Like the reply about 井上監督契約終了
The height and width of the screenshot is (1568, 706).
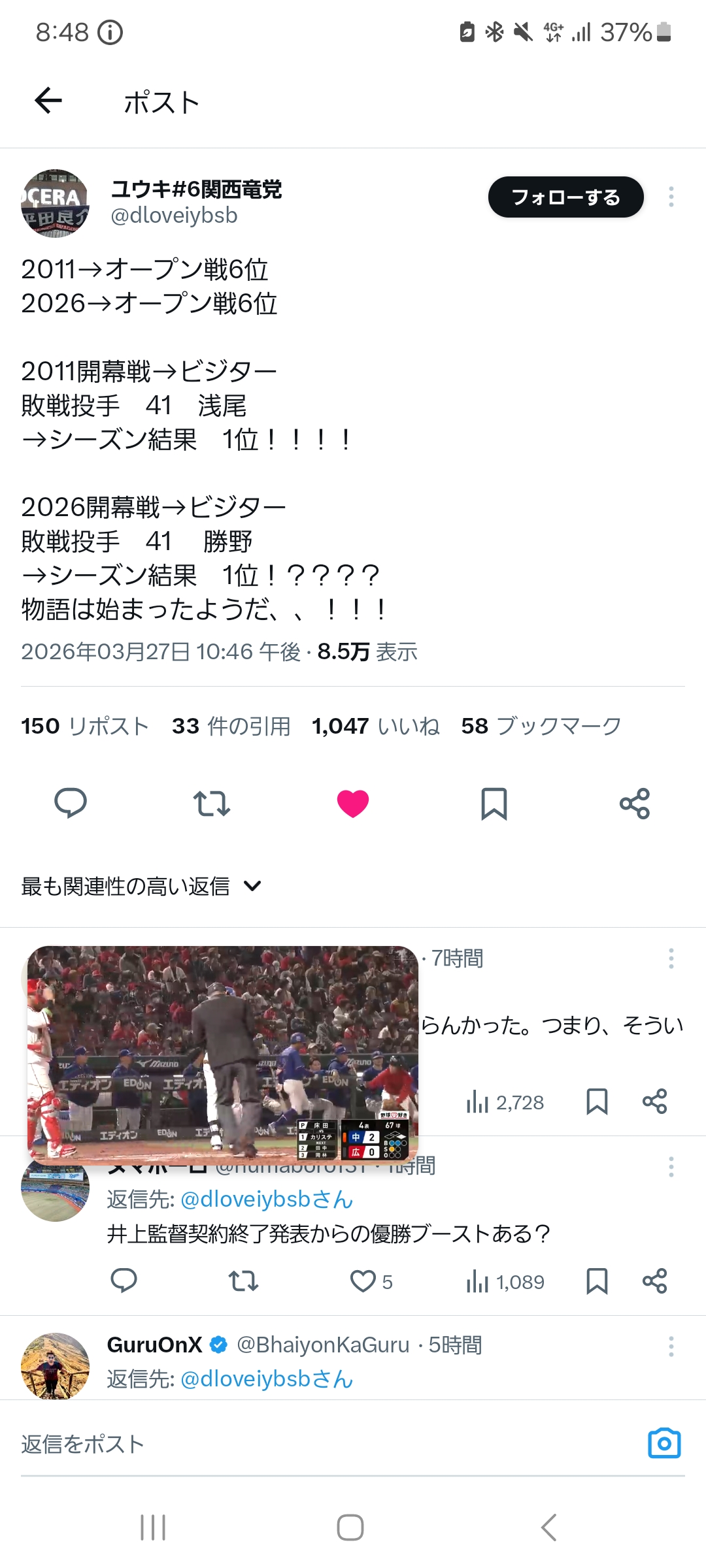click(363, 1281)
